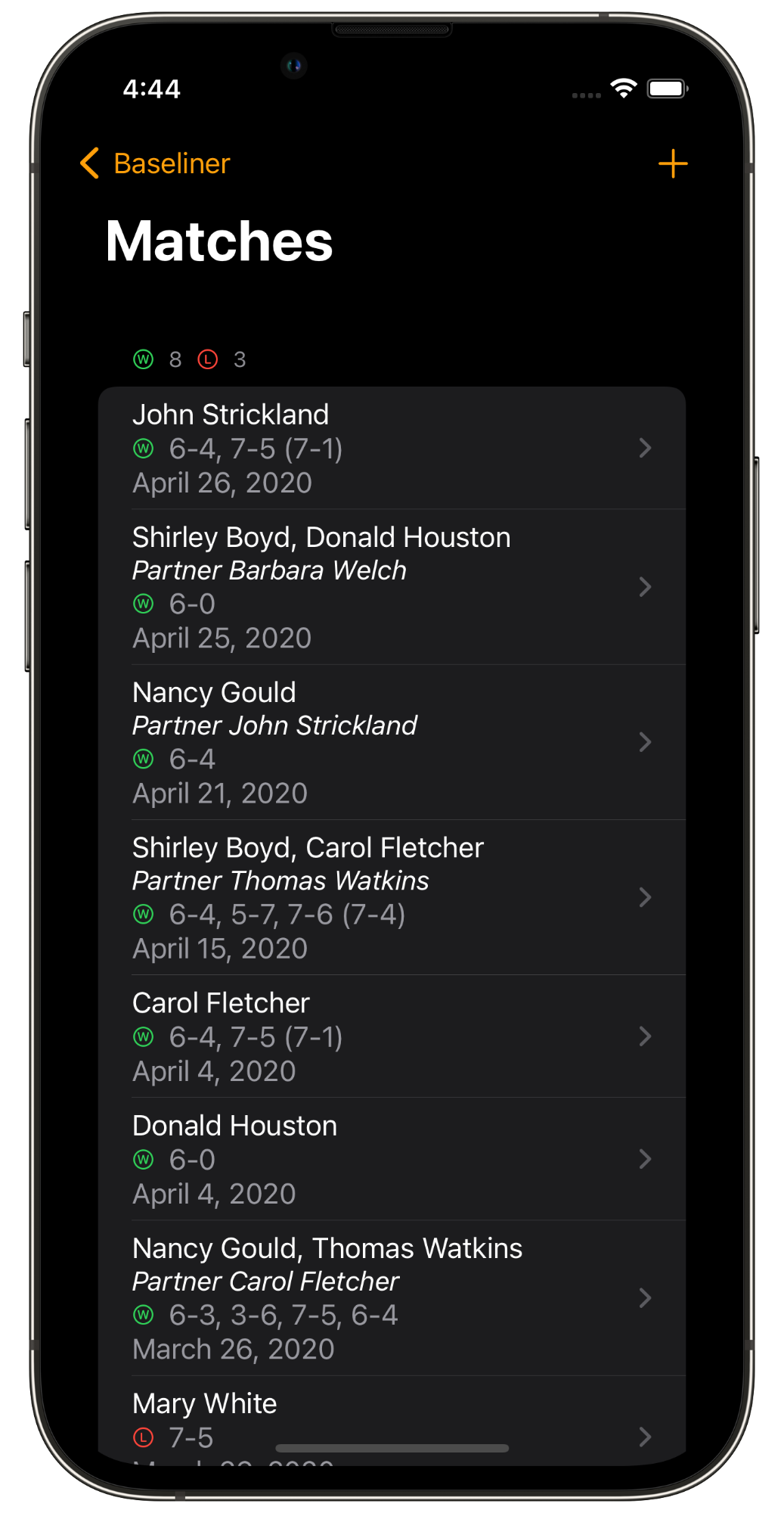This screenshot has width=784, height=1513.
Task: View match against Nancy Gould and Thomas Watkins
Action: [392, 1298]
